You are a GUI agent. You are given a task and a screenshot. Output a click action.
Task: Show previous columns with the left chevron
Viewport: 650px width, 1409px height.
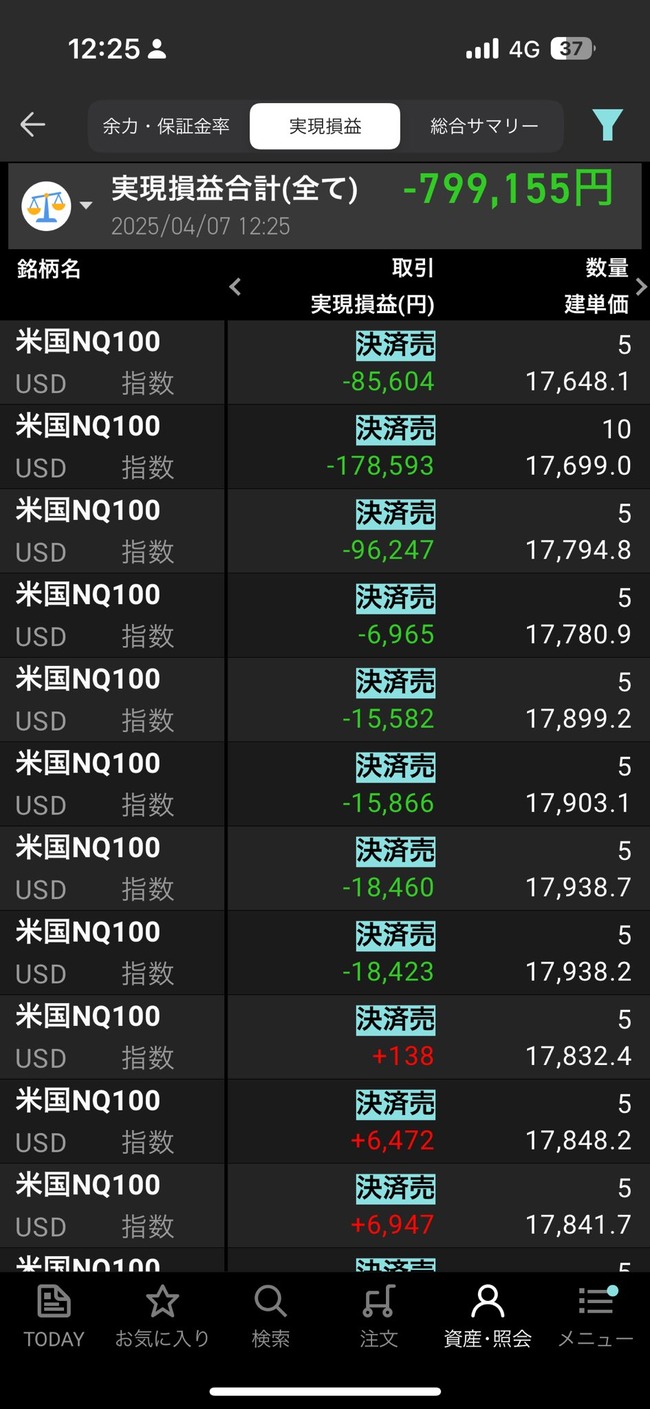235,287
